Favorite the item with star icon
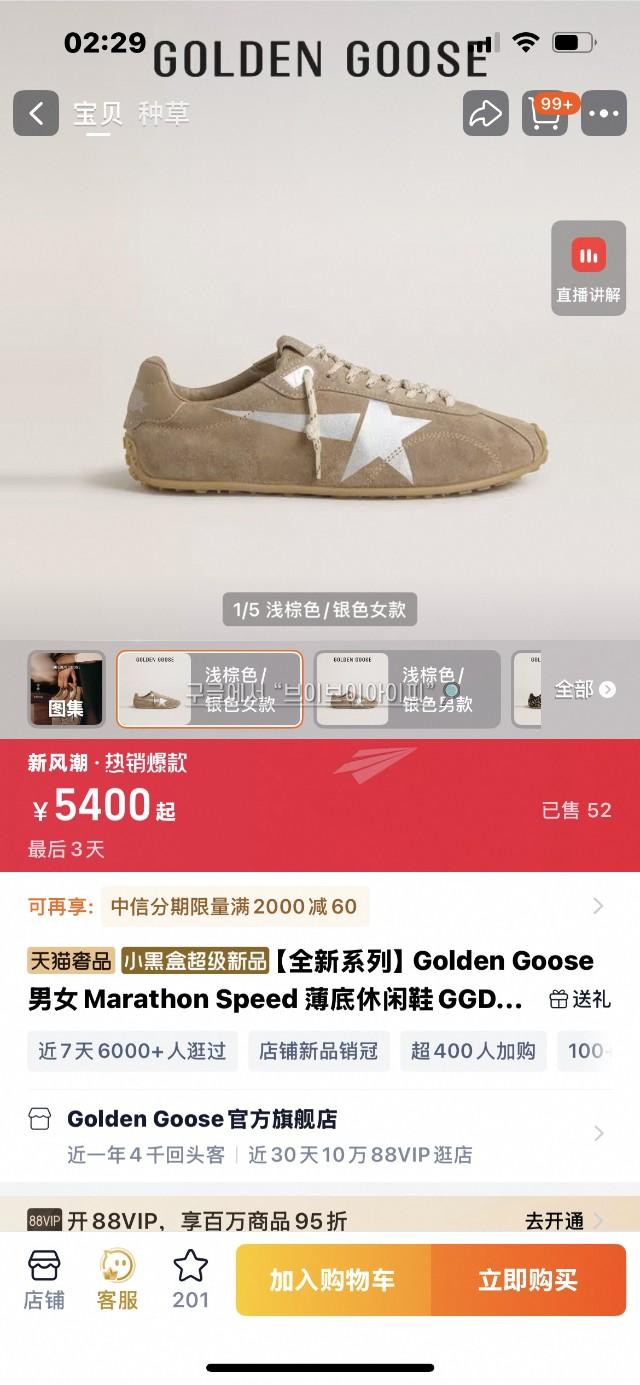Screen dimensions: 640x1385 tap(190, 1280)
